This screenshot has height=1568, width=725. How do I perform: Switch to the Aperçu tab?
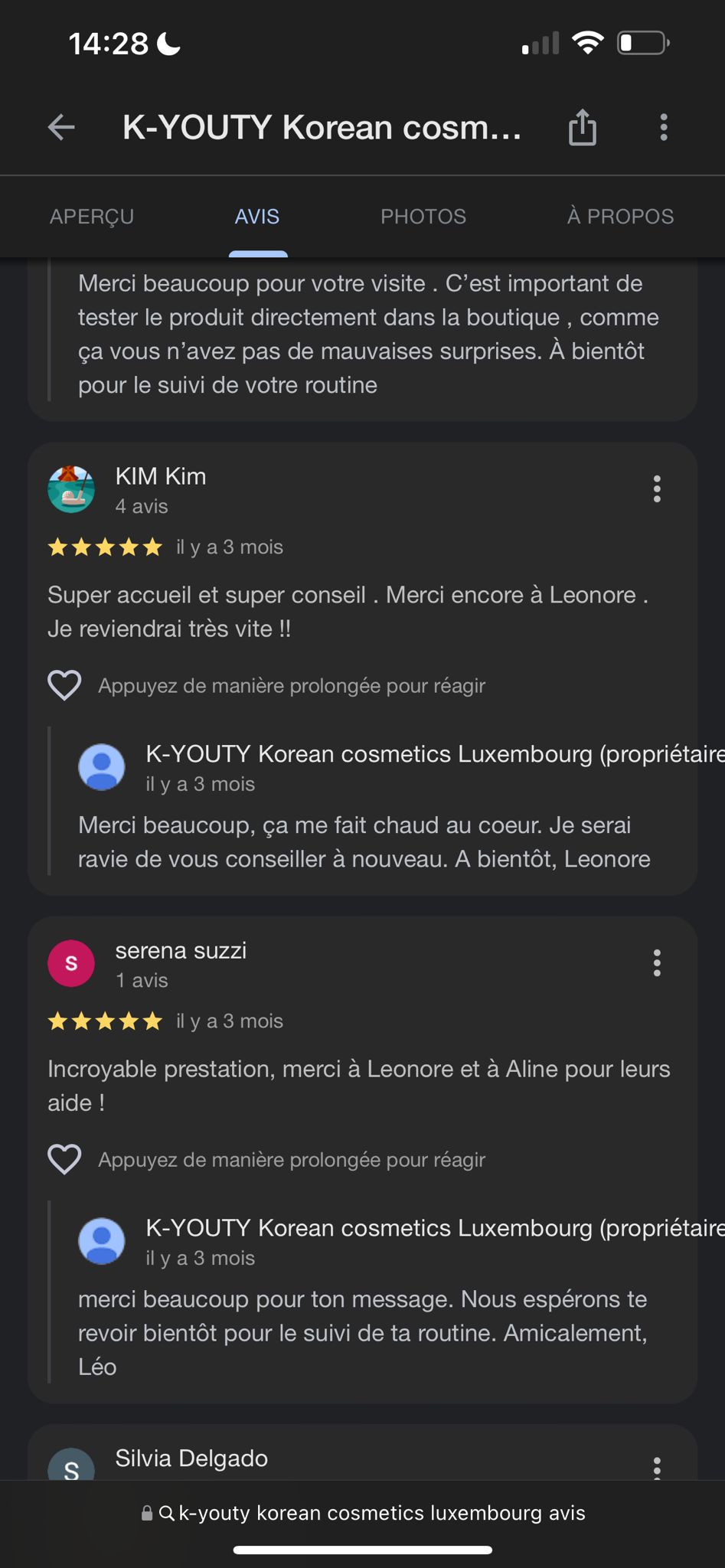pos(92,217)
